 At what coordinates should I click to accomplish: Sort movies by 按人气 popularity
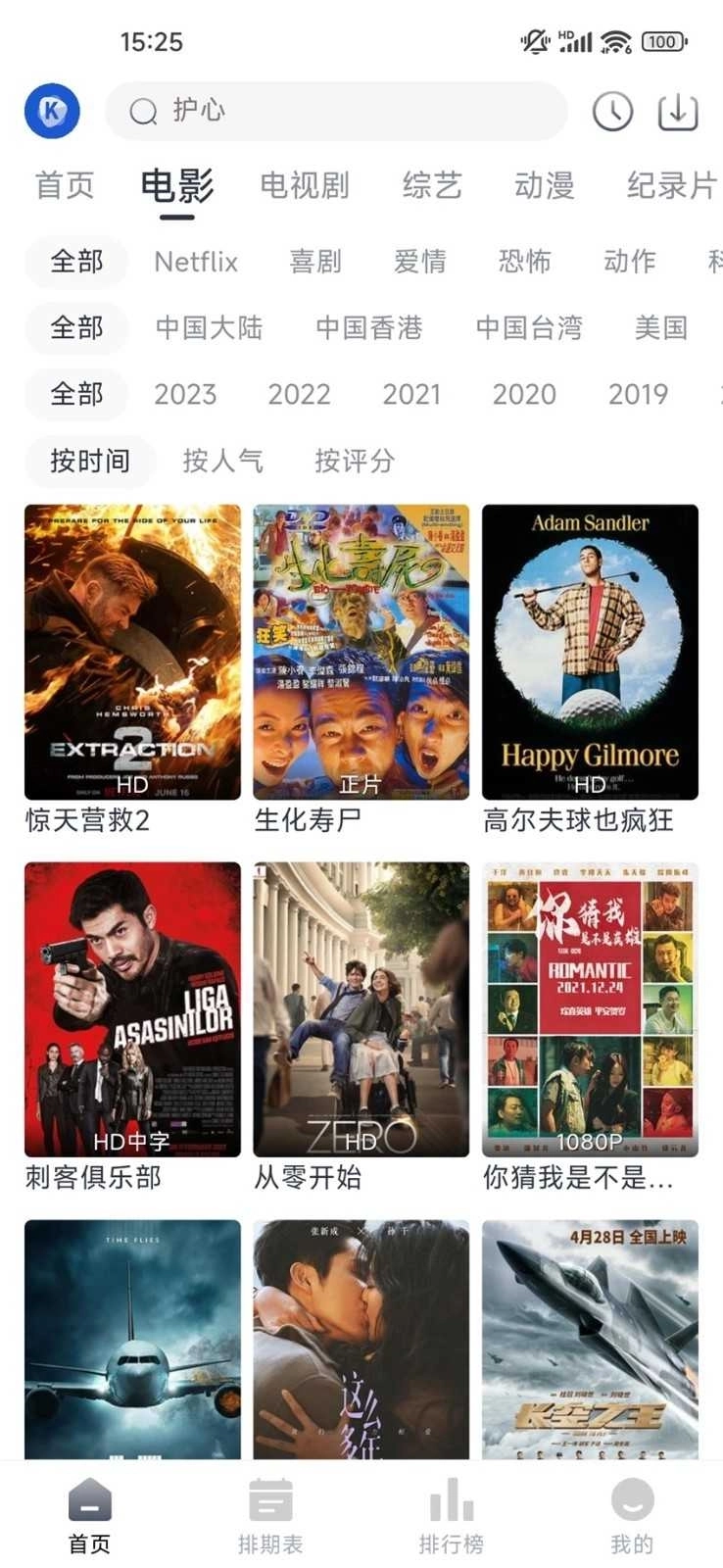(x=222, y=461)
